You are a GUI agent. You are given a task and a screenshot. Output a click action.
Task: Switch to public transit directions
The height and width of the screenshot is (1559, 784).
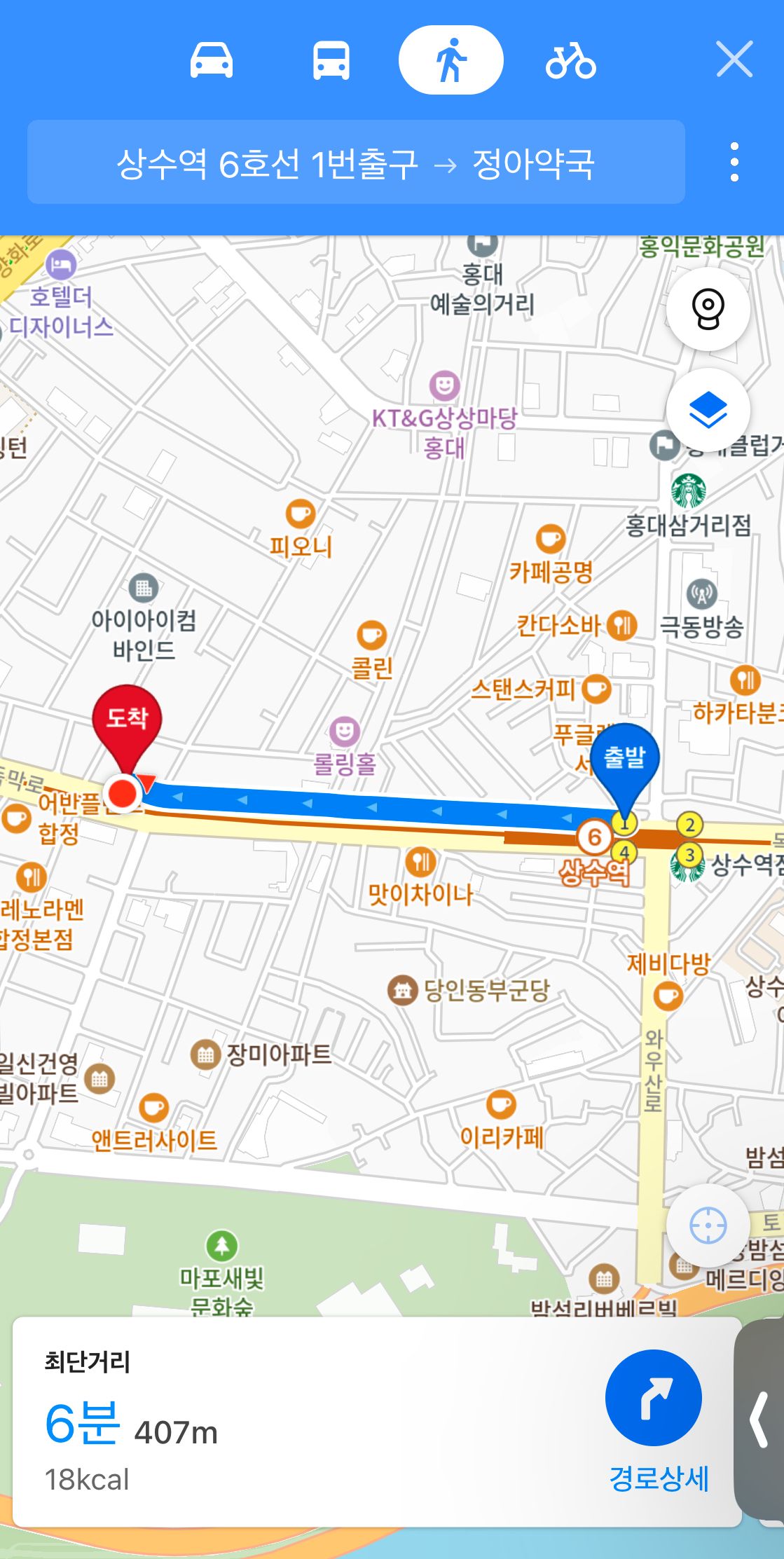pyautogui.click(x=331, y=60)
